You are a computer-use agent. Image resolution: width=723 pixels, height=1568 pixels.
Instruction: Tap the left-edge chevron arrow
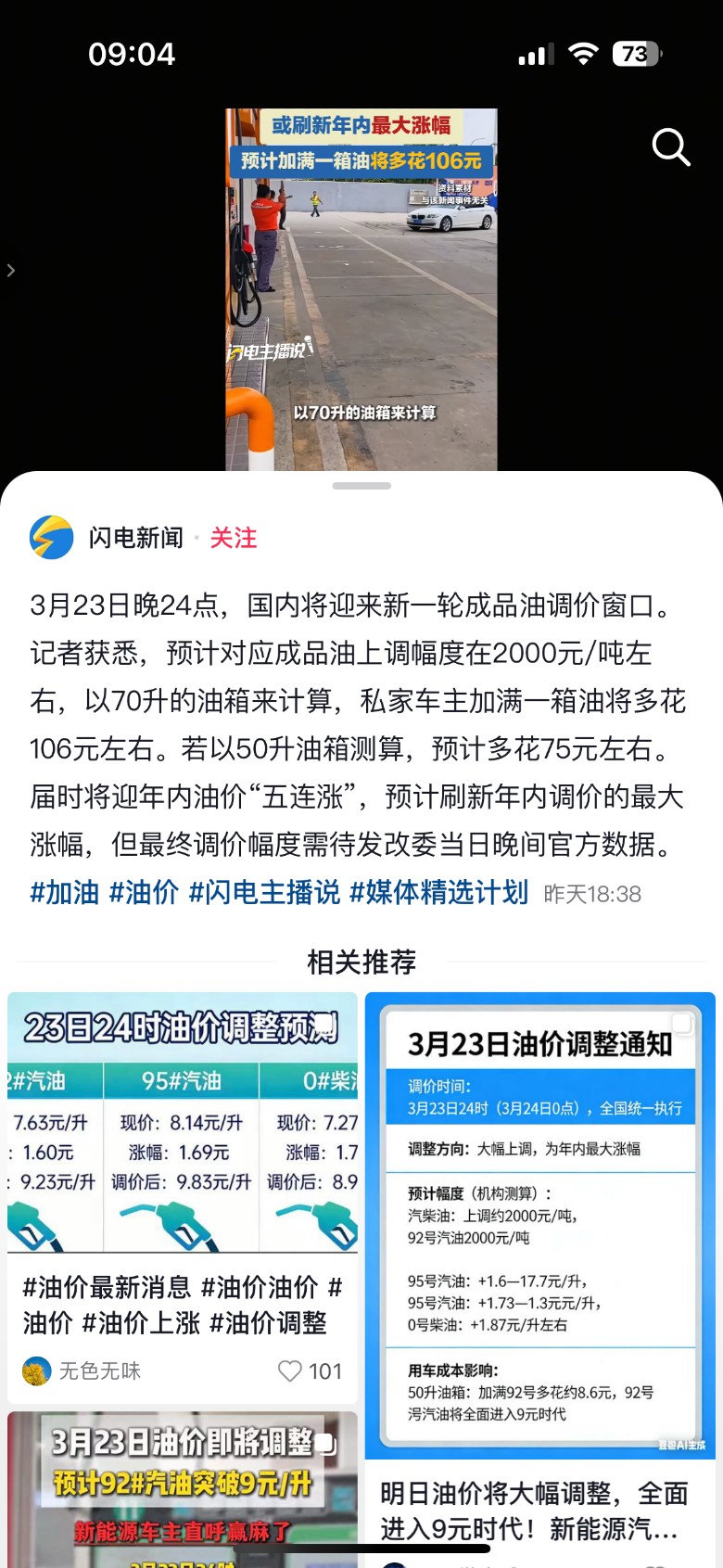click(x=11, y=271)
